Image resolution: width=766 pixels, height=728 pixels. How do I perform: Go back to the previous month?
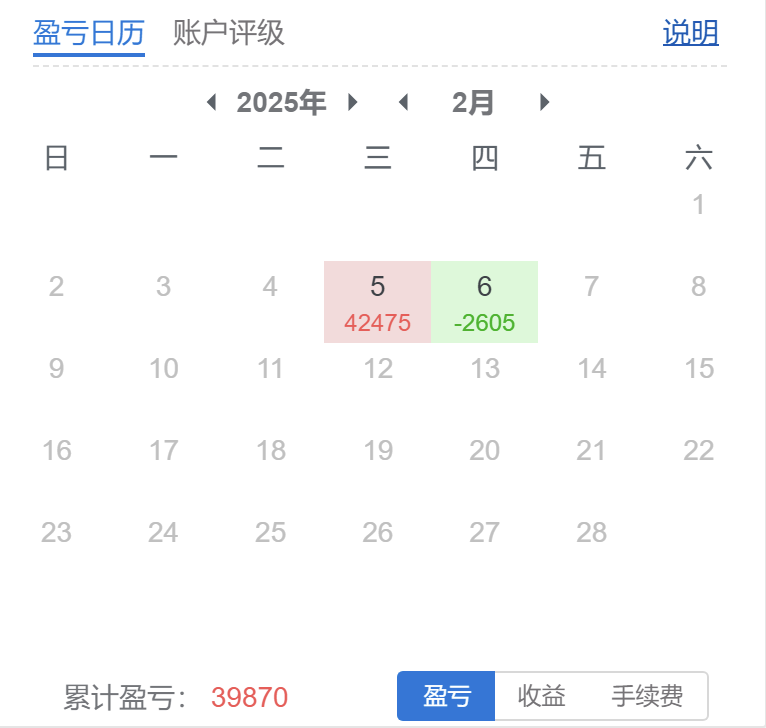tap(403, 102)
